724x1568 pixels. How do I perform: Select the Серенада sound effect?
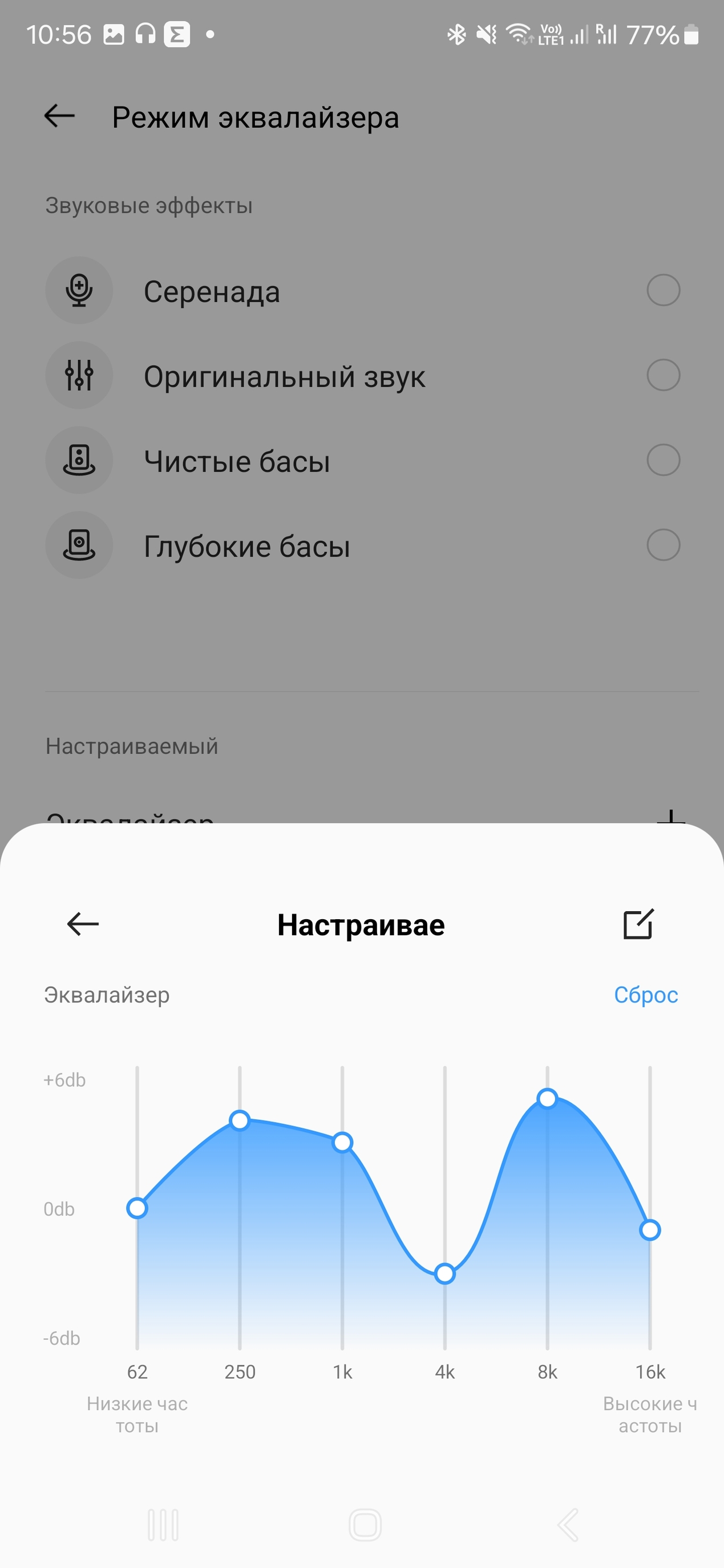click(663, 290)
